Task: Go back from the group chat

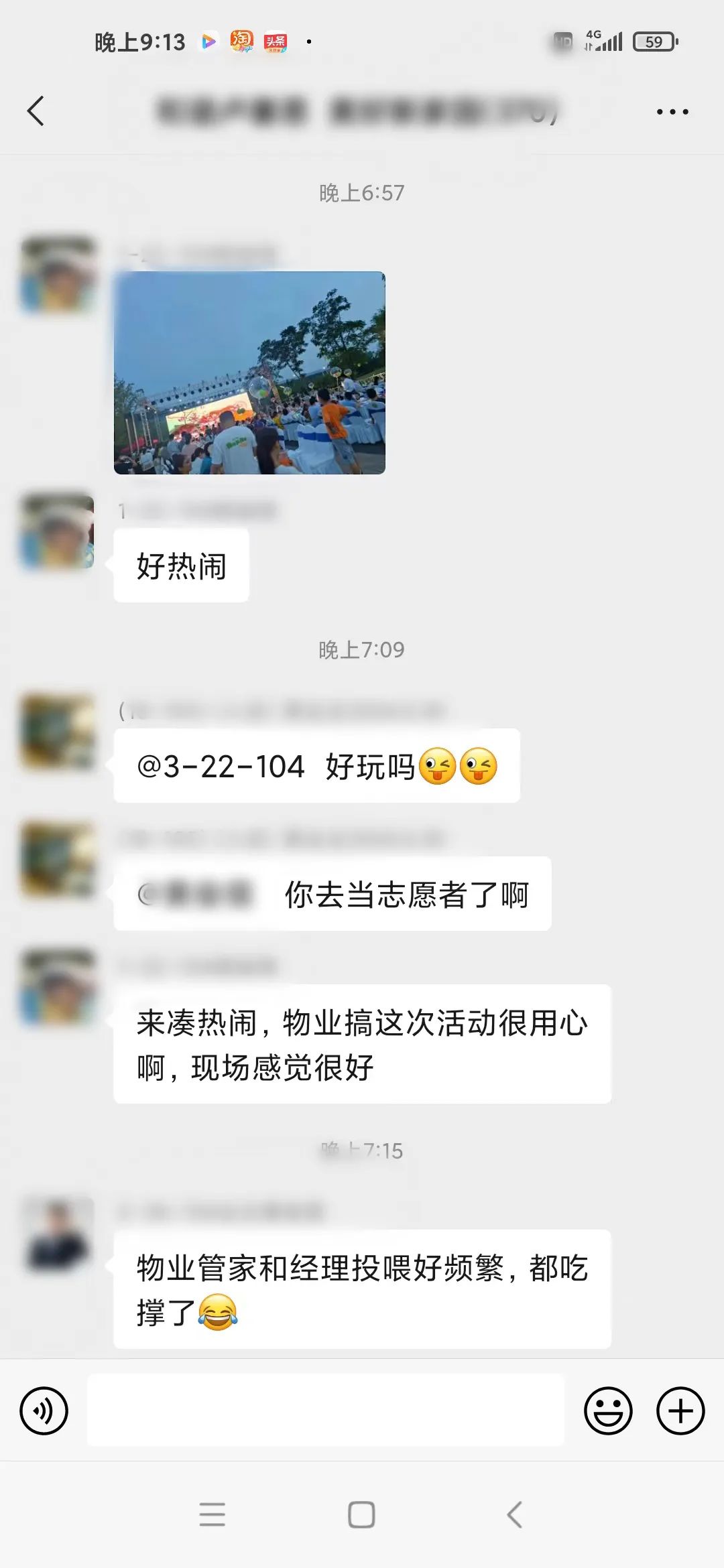Action: (36, 111)
